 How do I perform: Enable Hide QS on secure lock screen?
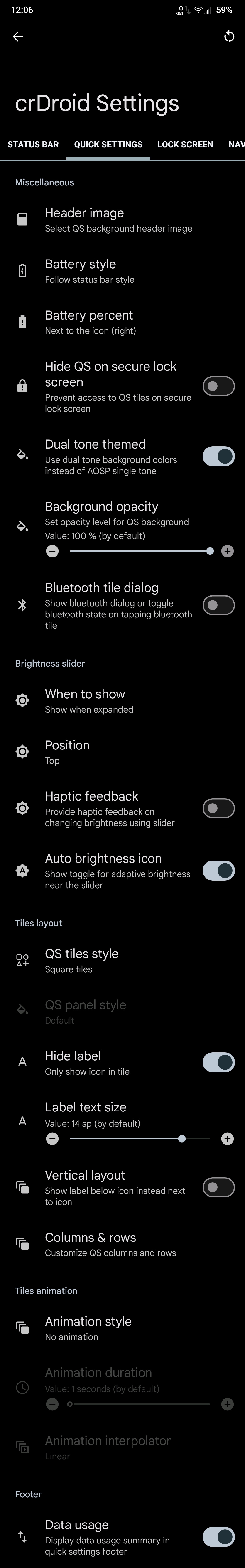(x=218, y=386)
